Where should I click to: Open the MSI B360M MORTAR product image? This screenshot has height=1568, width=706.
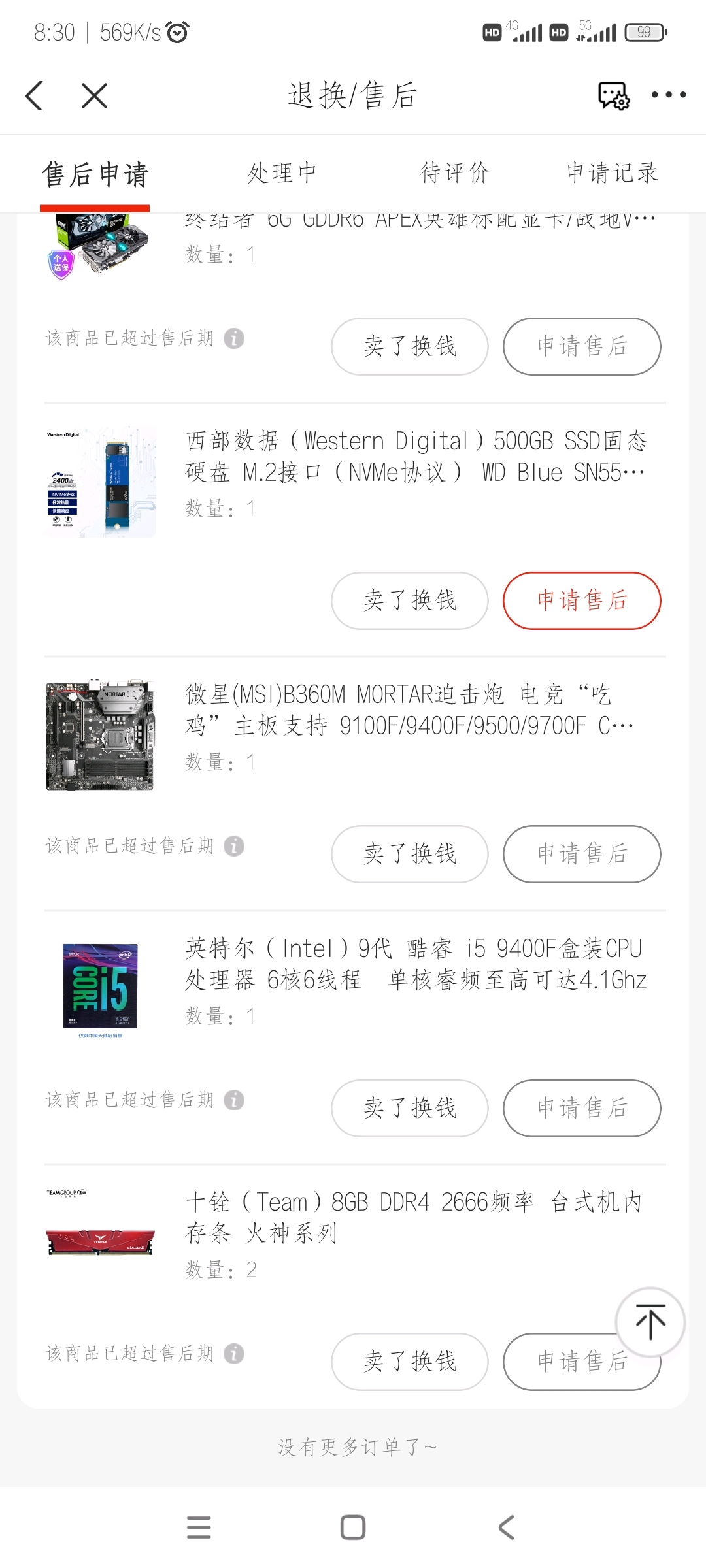point(101,736)
